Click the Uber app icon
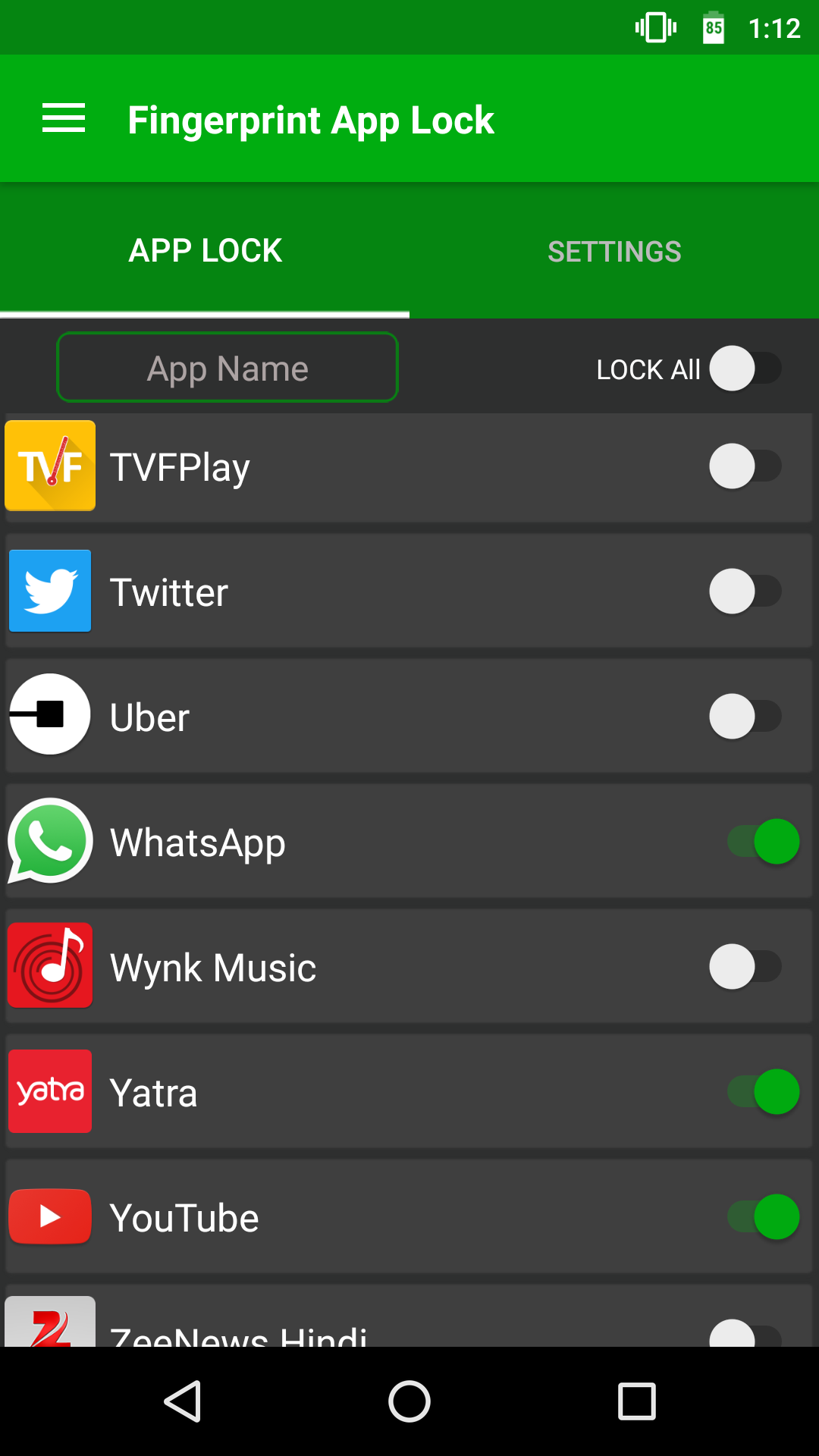Viewport: 819px width, 1456px height. coord(50,715)
